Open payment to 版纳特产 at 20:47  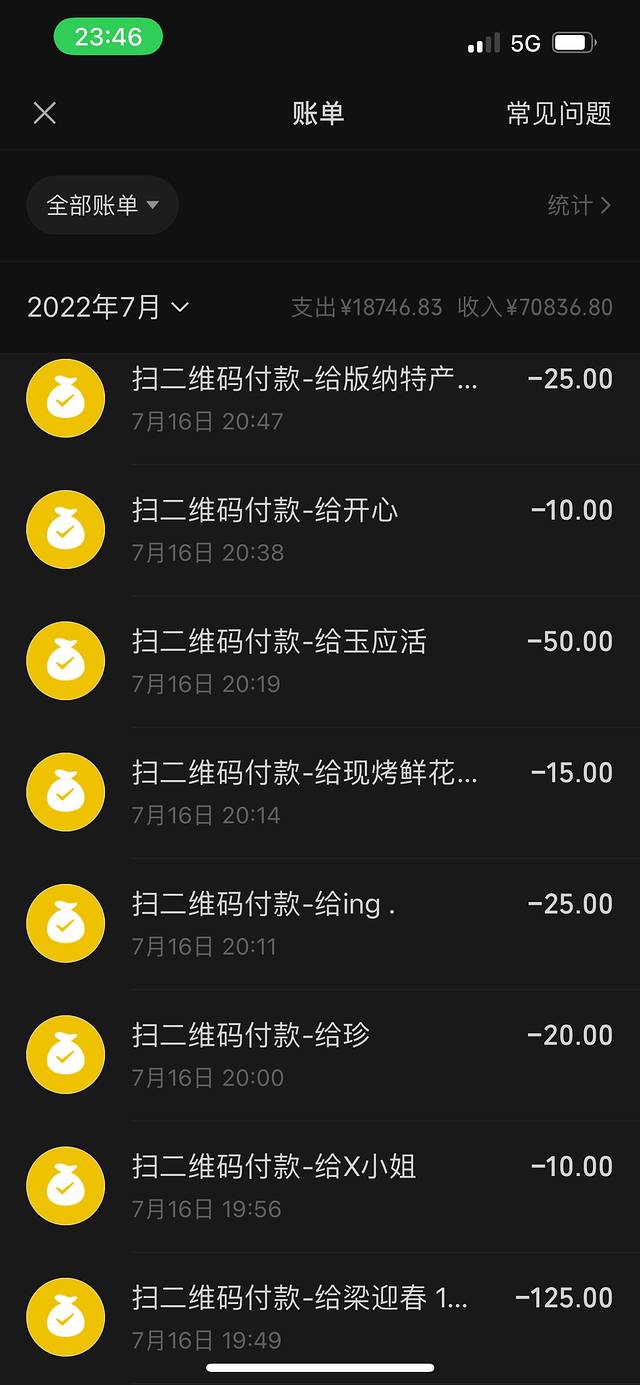pyautogui.click(x=320, y=398)
